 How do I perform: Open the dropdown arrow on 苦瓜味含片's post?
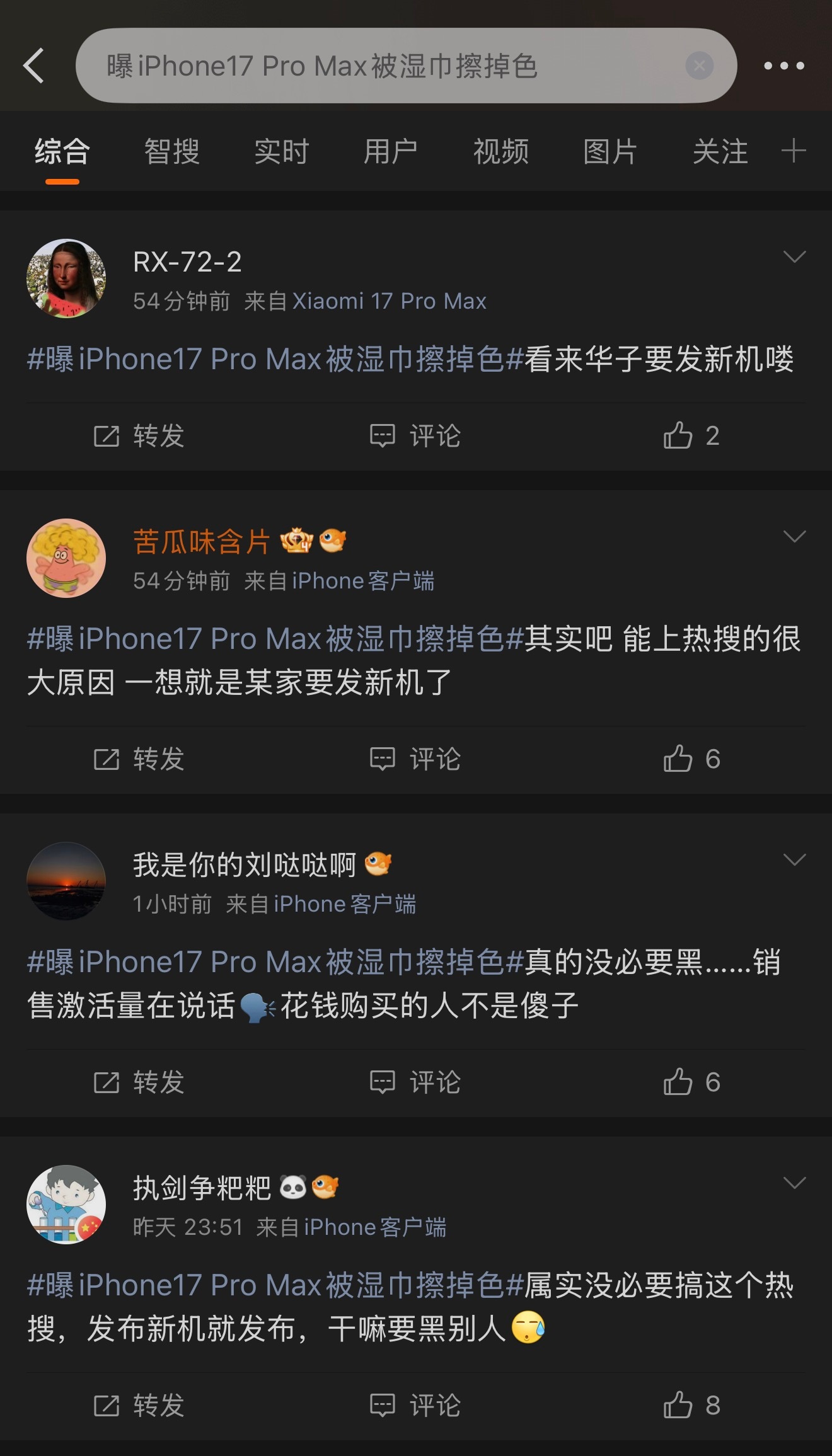[x=795, y=537]
